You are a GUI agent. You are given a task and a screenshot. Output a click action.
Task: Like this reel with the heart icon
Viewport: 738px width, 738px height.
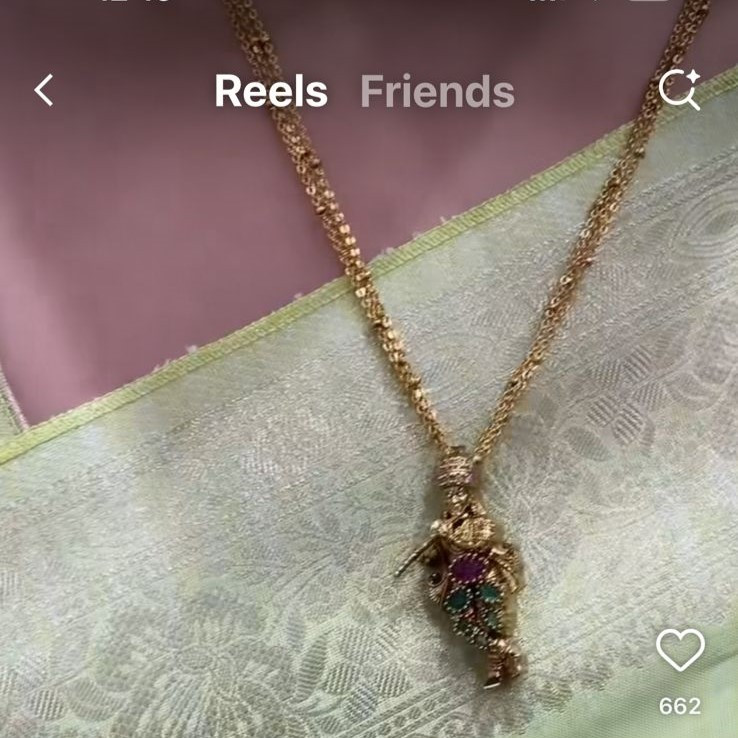tap(680, 651)
